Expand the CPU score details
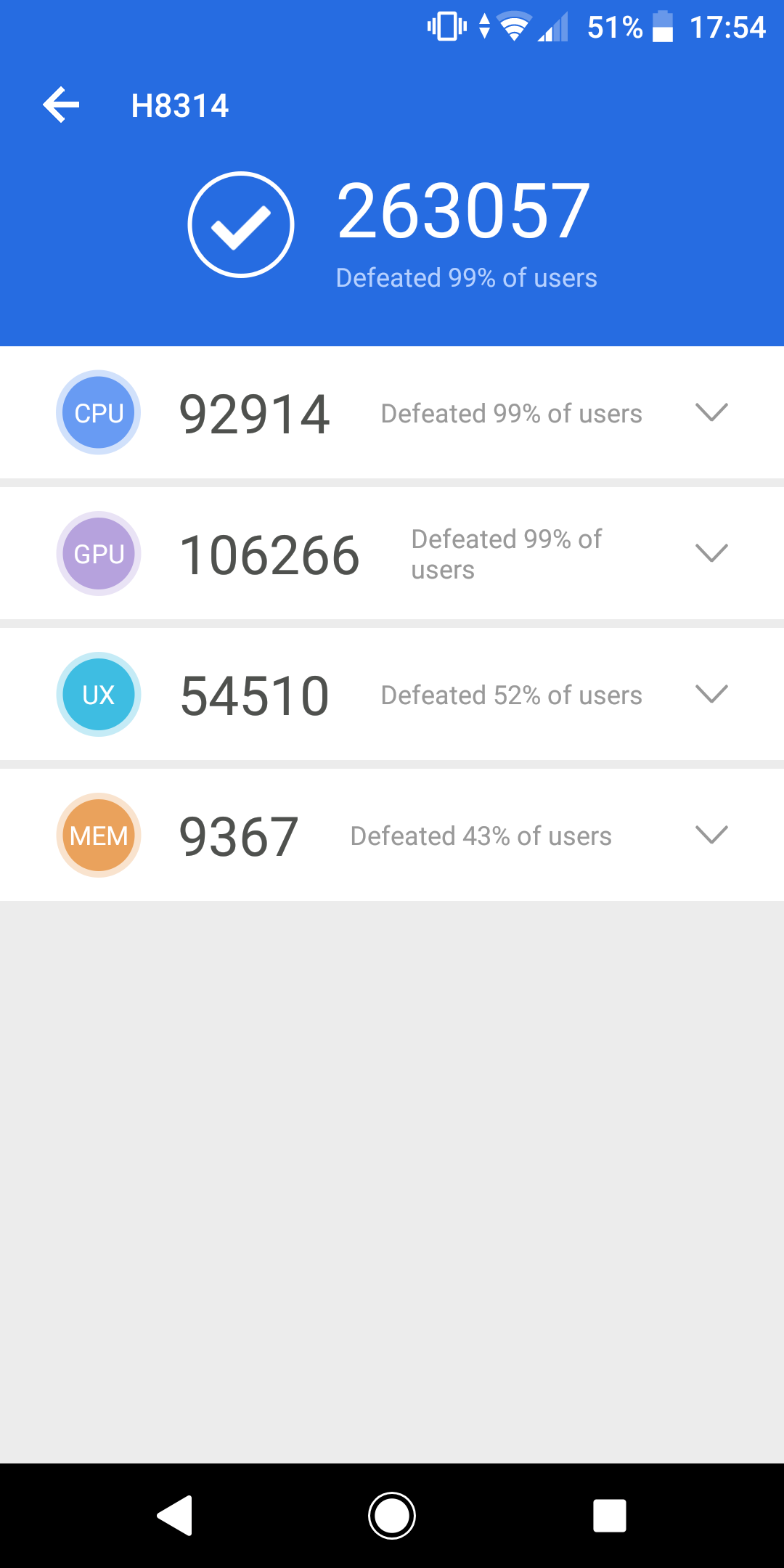Screen dimensions: 784x1568 click(x=711, y=412)
